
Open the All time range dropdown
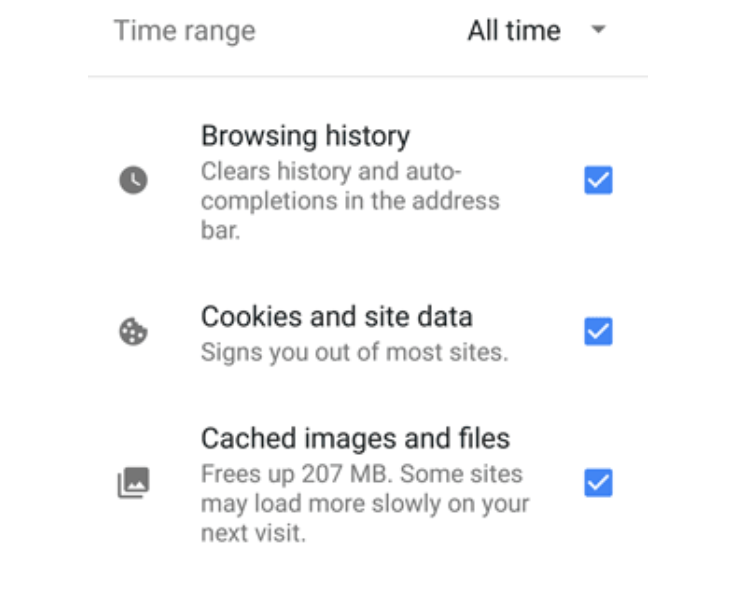tap(537, 31)
